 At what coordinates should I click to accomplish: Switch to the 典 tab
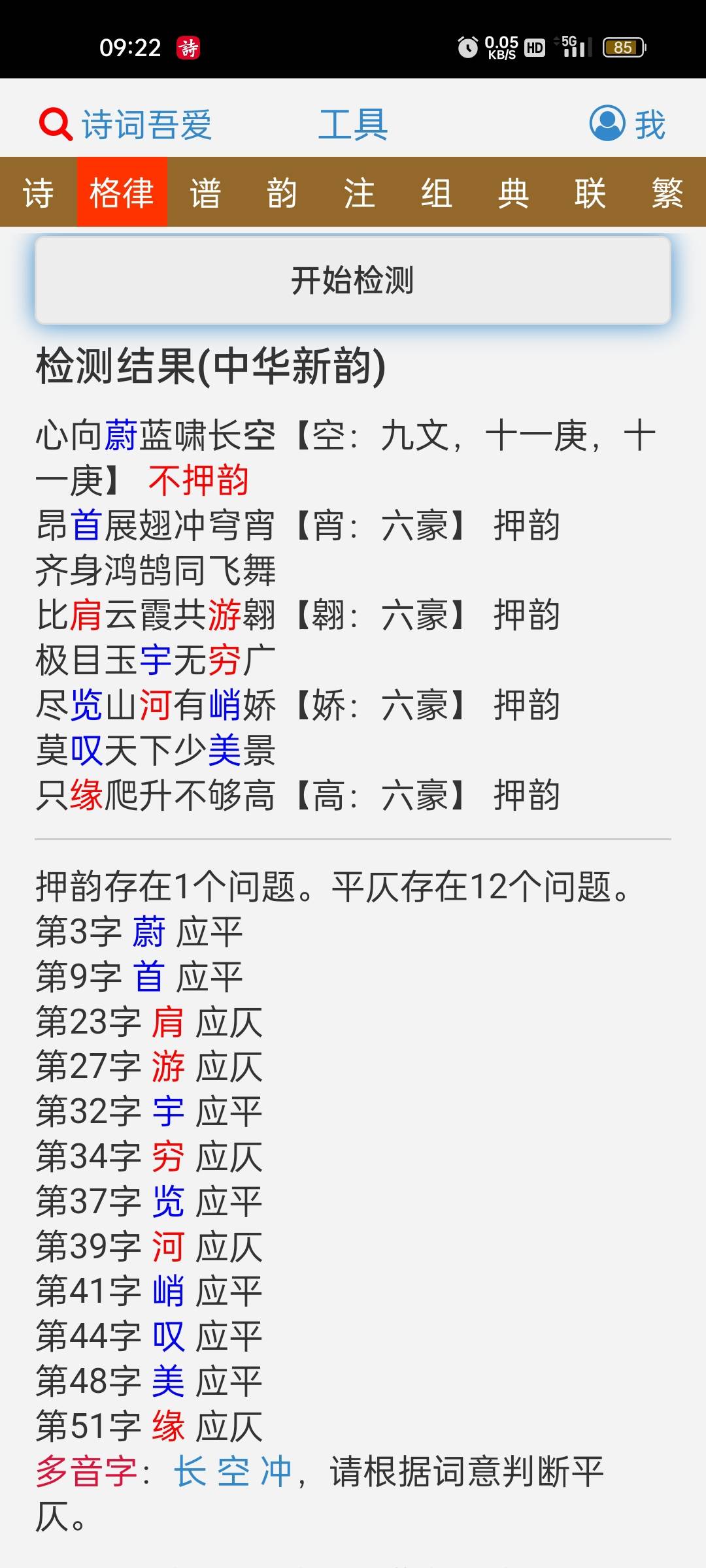(514, 192)
